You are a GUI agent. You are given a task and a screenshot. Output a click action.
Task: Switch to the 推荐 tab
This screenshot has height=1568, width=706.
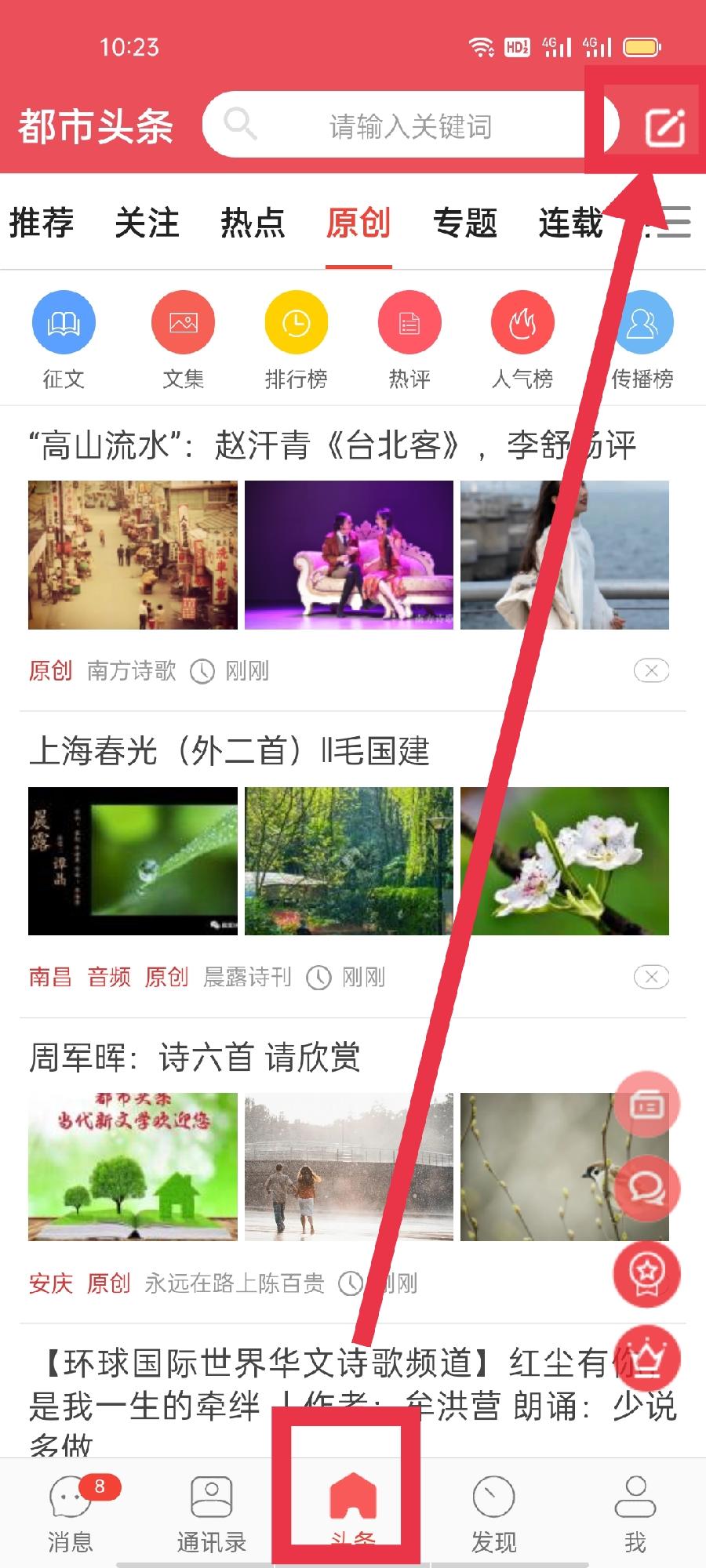42,223
